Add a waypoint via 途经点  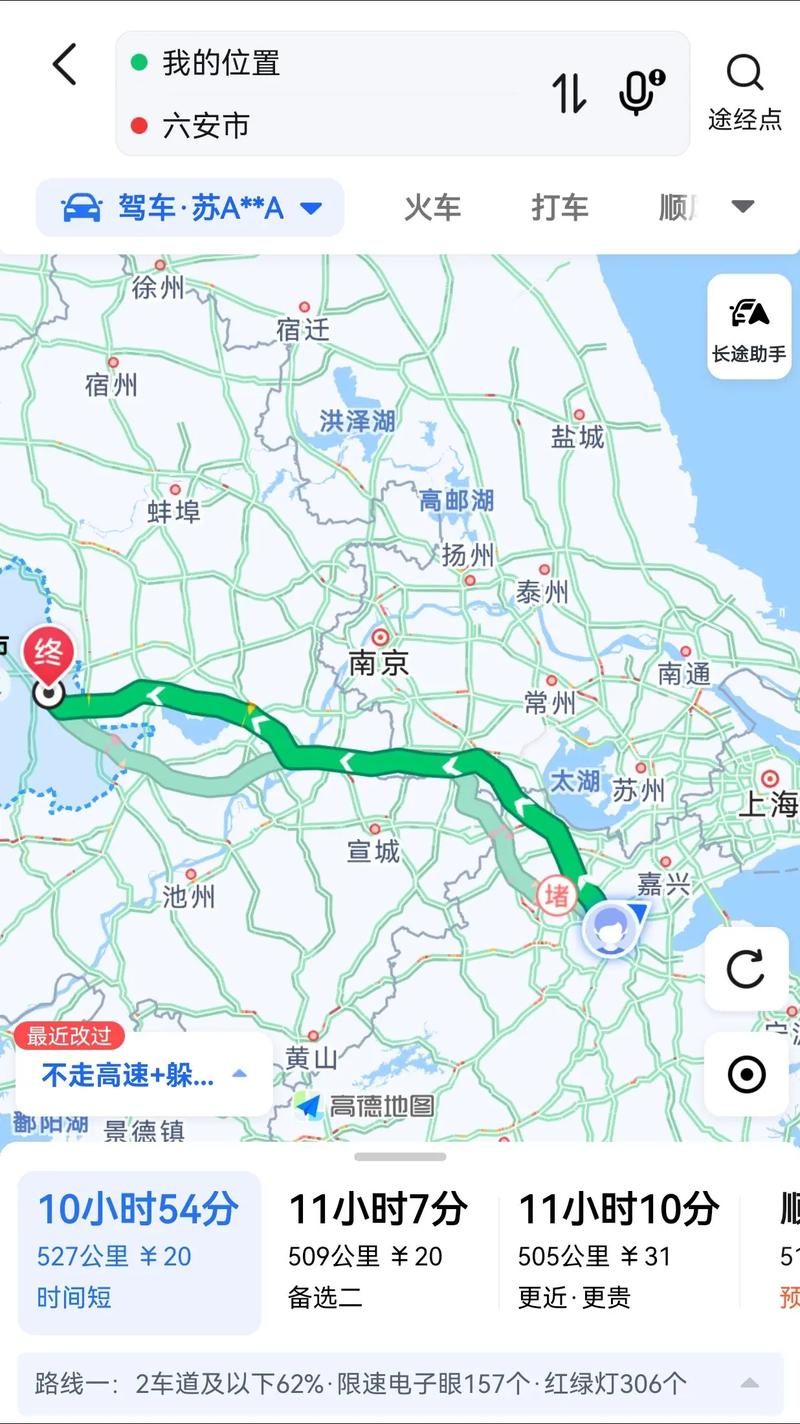(745, 121)
